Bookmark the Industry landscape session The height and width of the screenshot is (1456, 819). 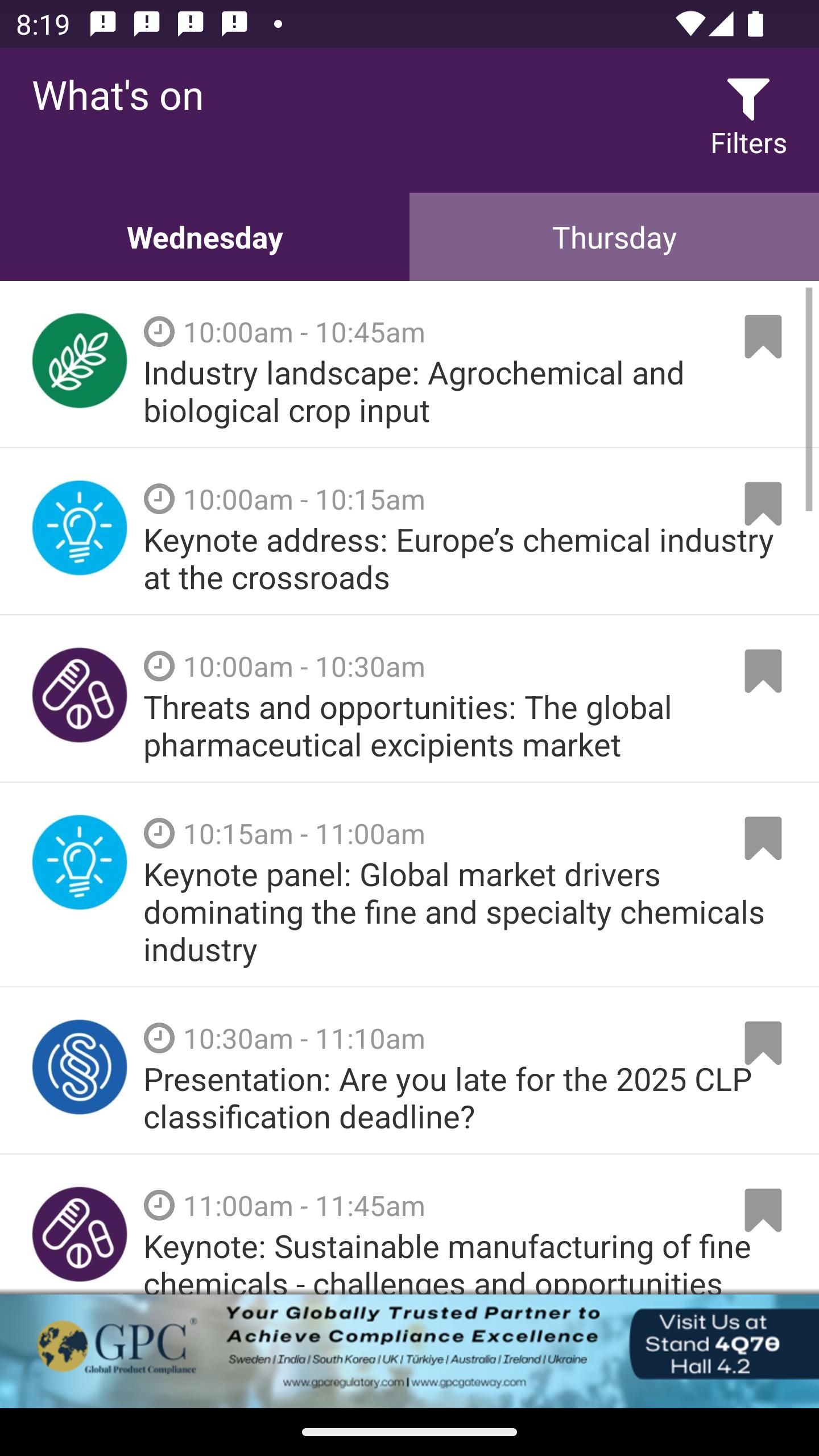pyautogui.click(x=763, y=337)
